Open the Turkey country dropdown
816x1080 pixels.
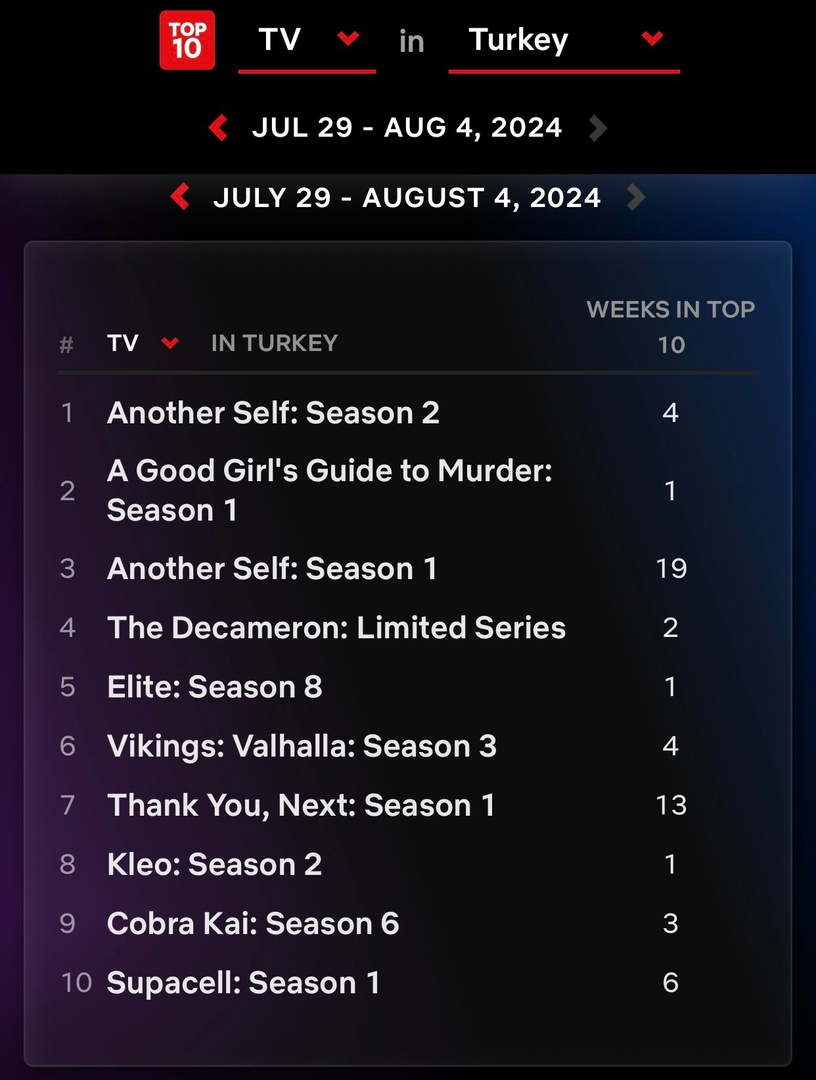pos(564,40)
